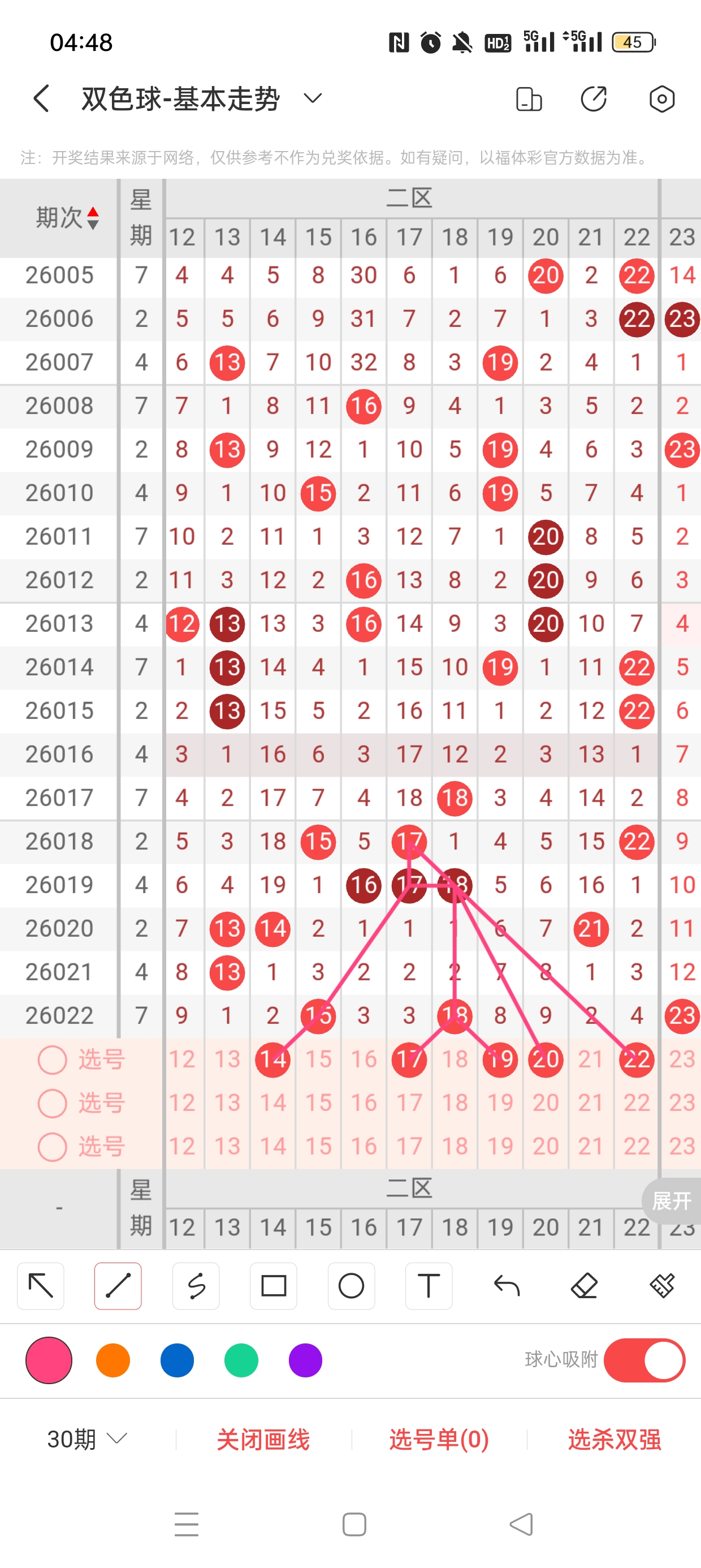Viewport: 701px width, 1568px height.
Task: Choose the orange pen color
Action: pos(113,1360)
